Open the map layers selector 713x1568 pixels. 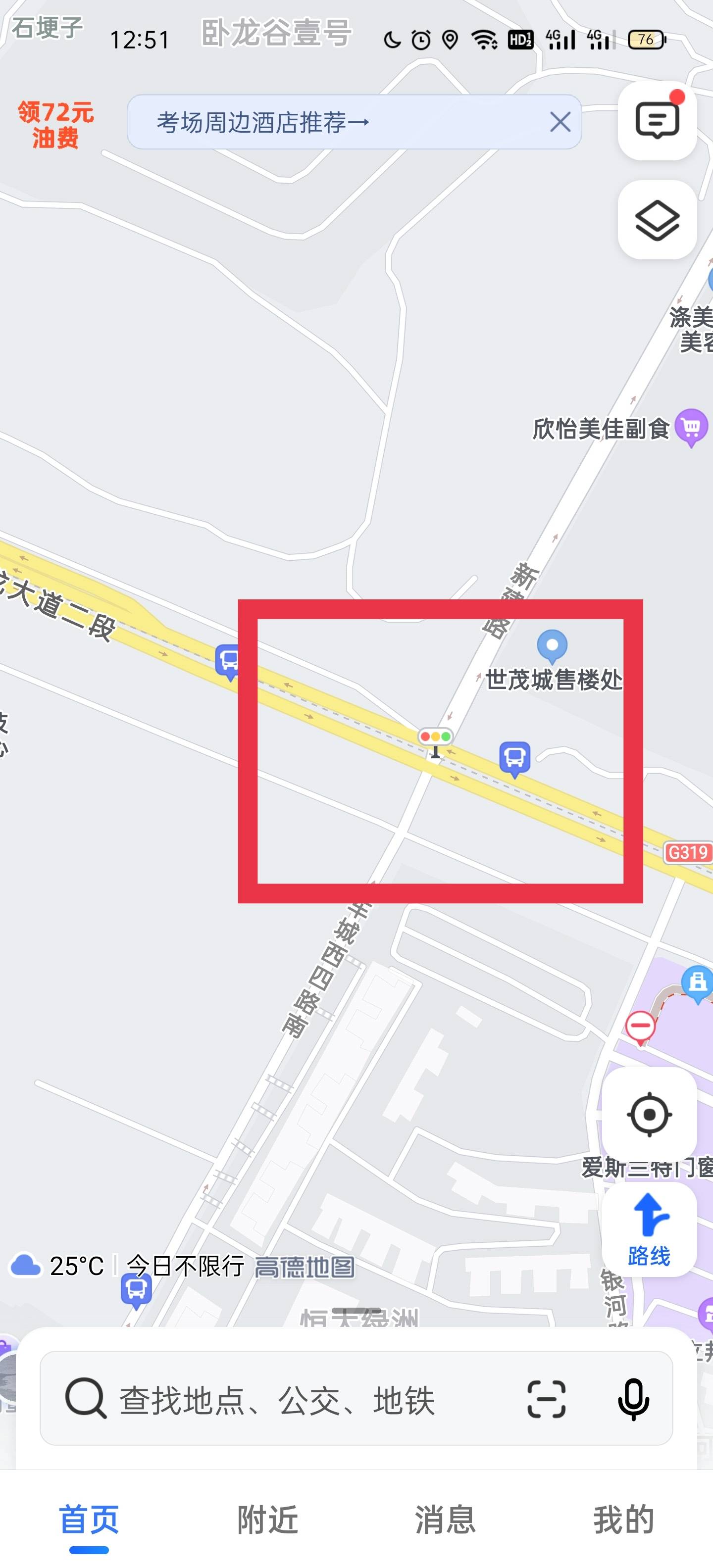(657, 220)
